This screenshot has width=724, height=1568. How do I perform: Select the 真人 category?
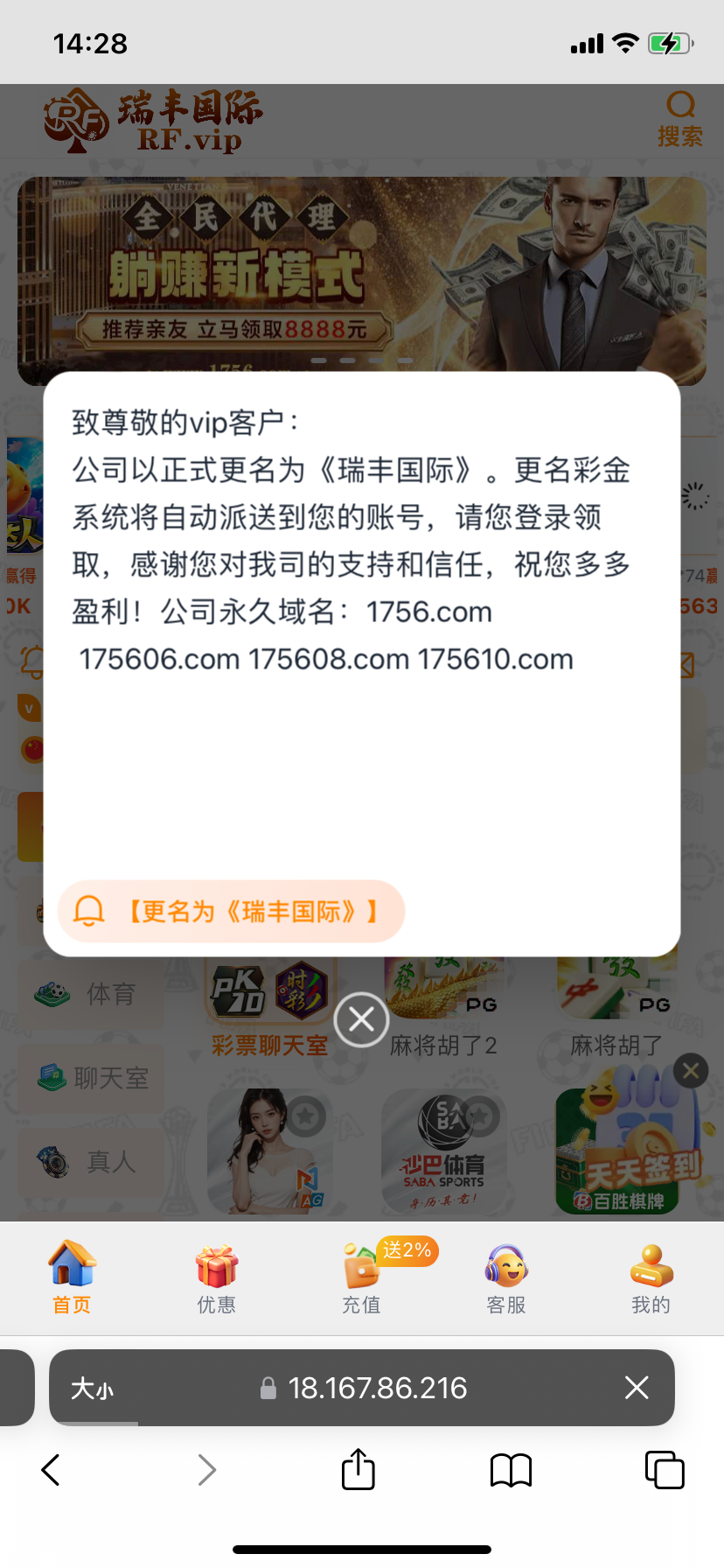(92, 1162)
